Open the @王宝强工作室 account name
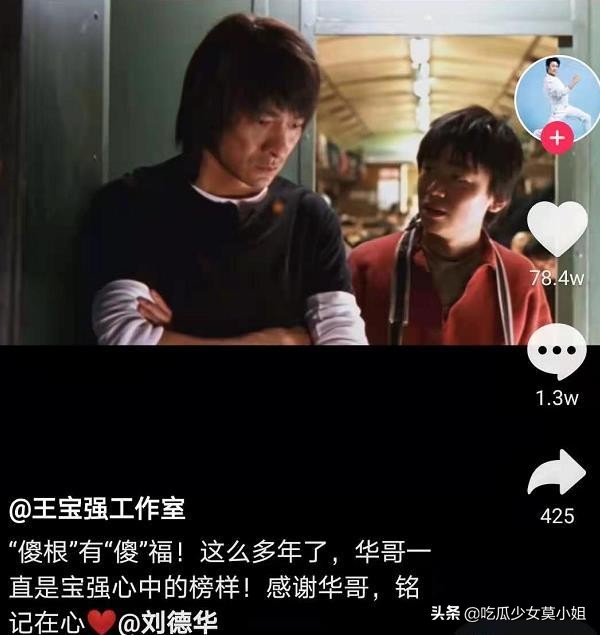The width and height of the screenshot is (600, 635). click(98, 509)
